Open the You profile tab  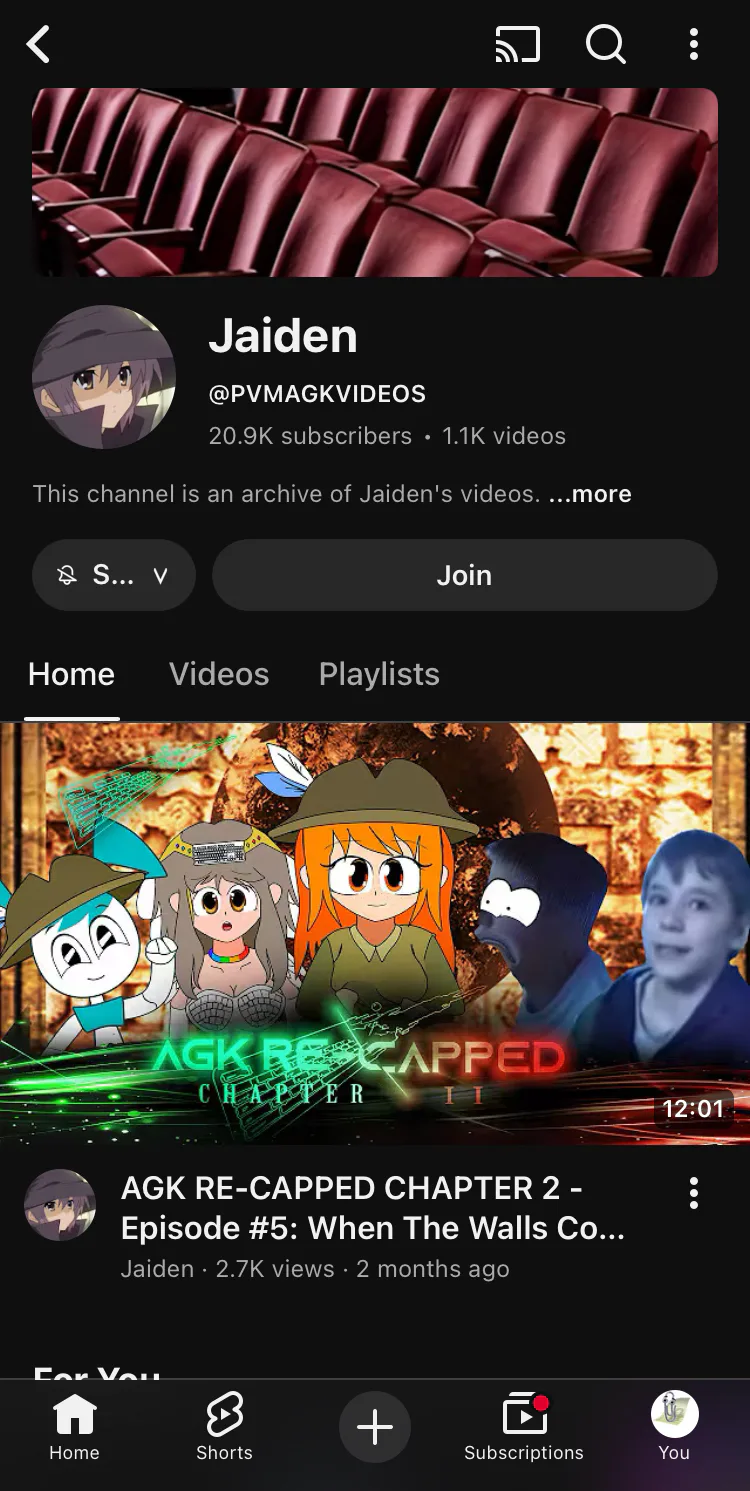click(x=674, y=1427)
